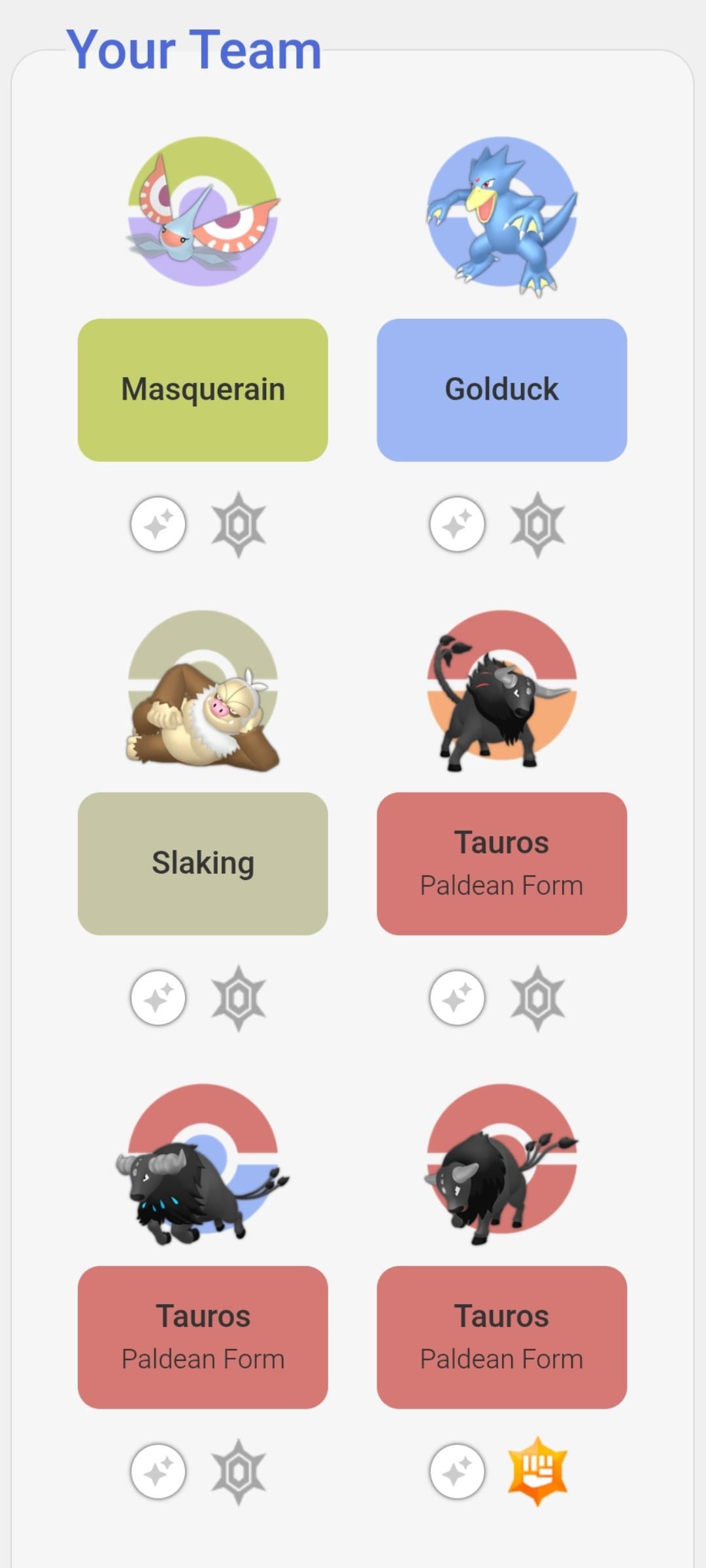Enable the shiny sparkle under Slaking
Image resolution: width=706 pixels, height=1568 pixels.
158,998
